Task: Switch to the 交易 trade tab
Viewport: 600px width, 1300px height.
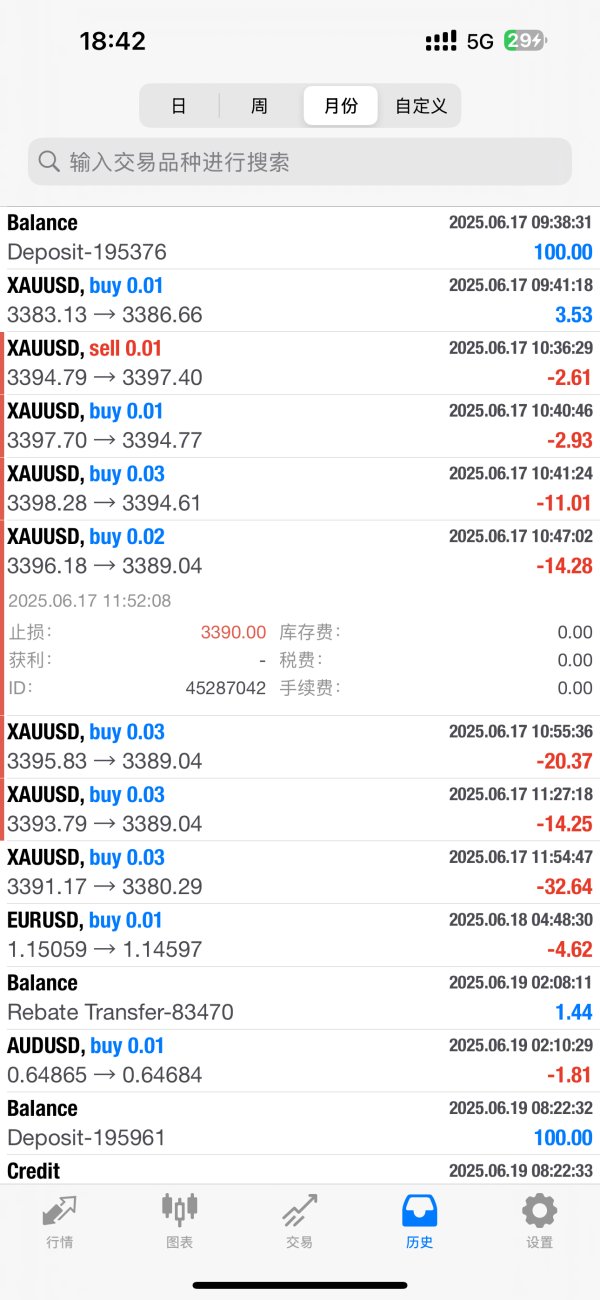Action: pos(299,1222)
